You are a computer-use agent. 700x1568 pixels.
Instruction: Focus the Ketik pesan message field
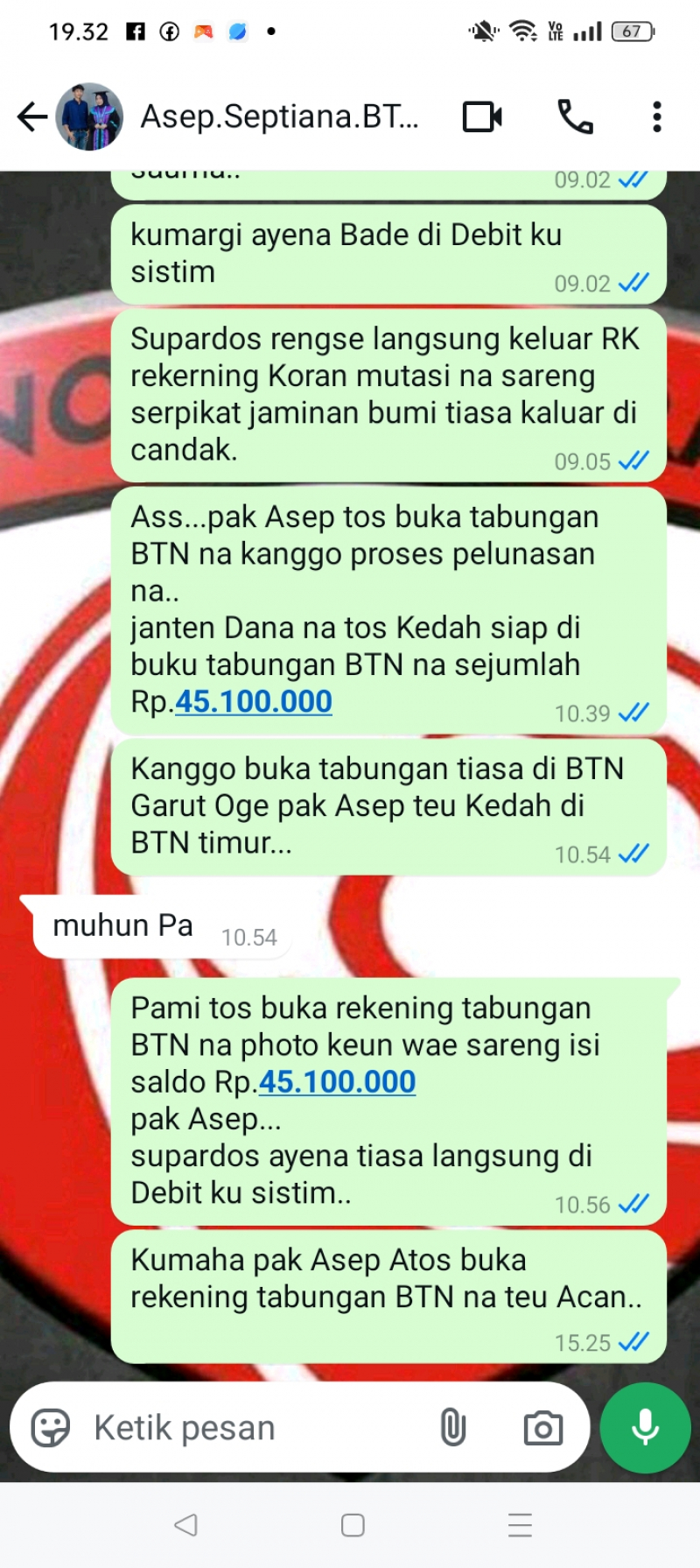pyautogui.click(x=254, y=1428)
